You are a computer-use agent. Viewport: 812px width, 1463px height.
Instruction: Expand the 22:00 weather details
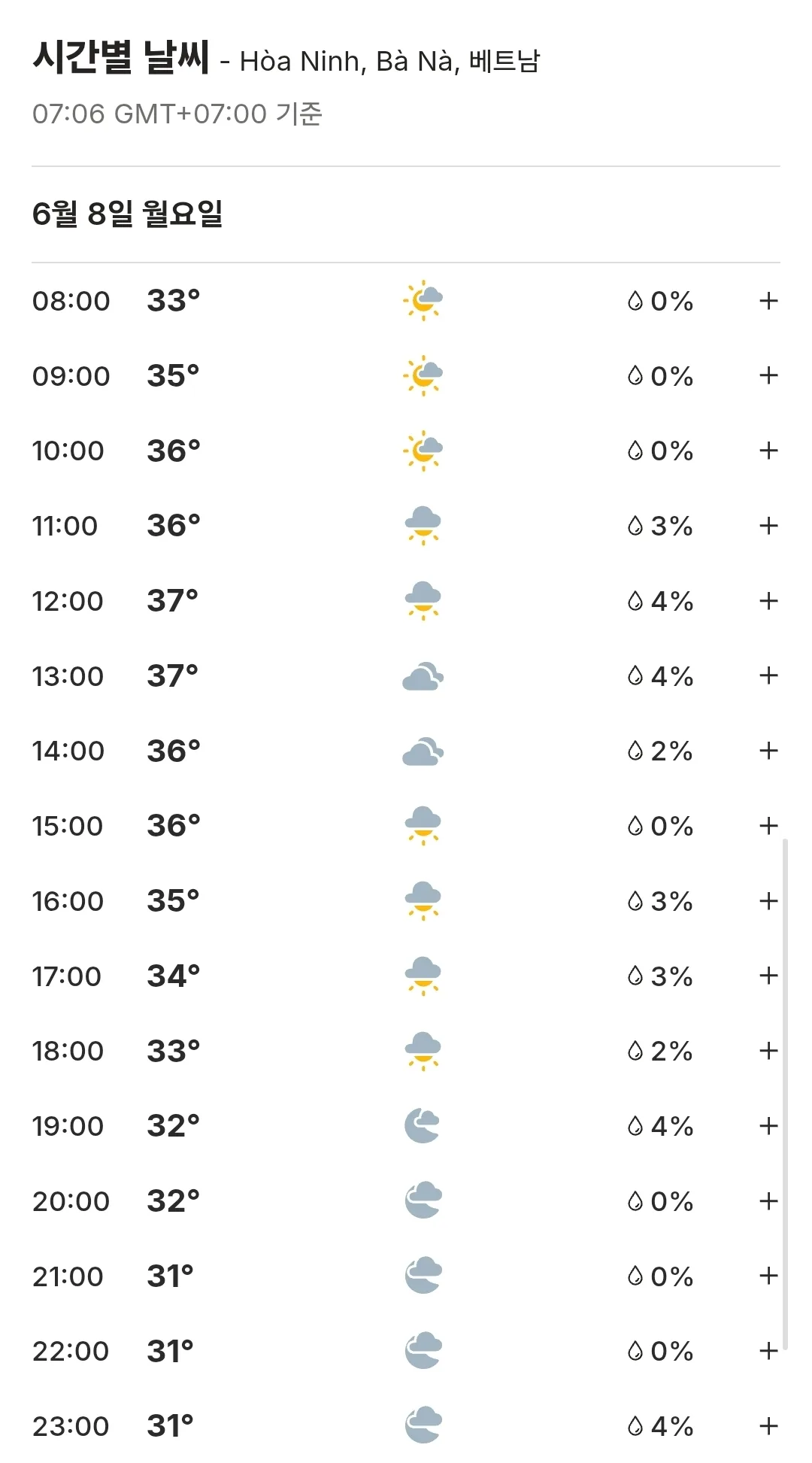pyautogui.click(x=768, y=1351)
